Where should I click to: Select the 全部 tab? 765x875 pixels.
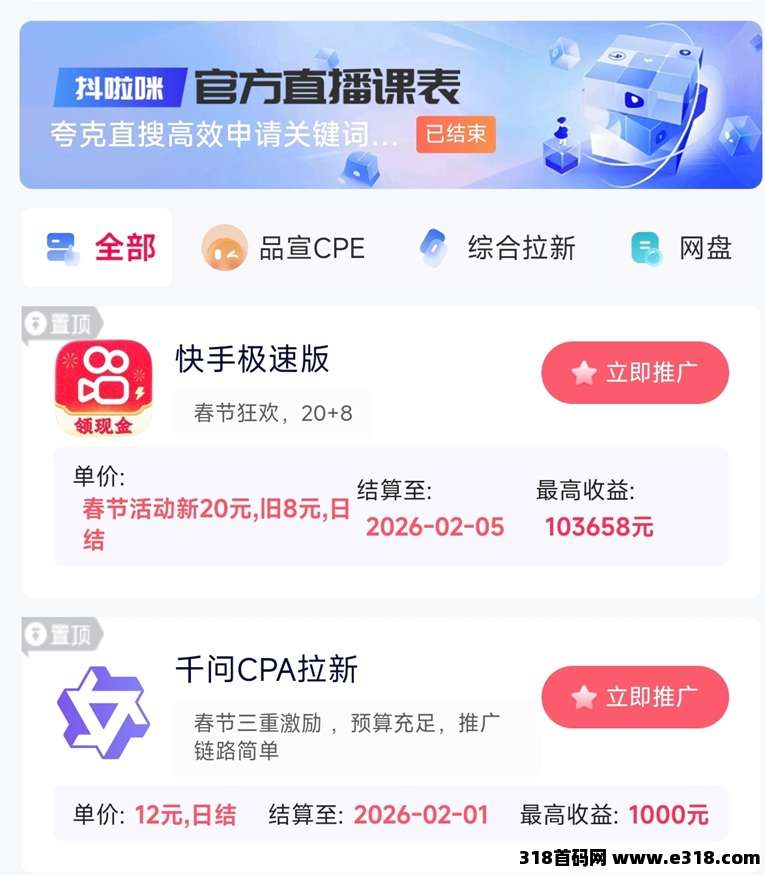tap(97, 247)
